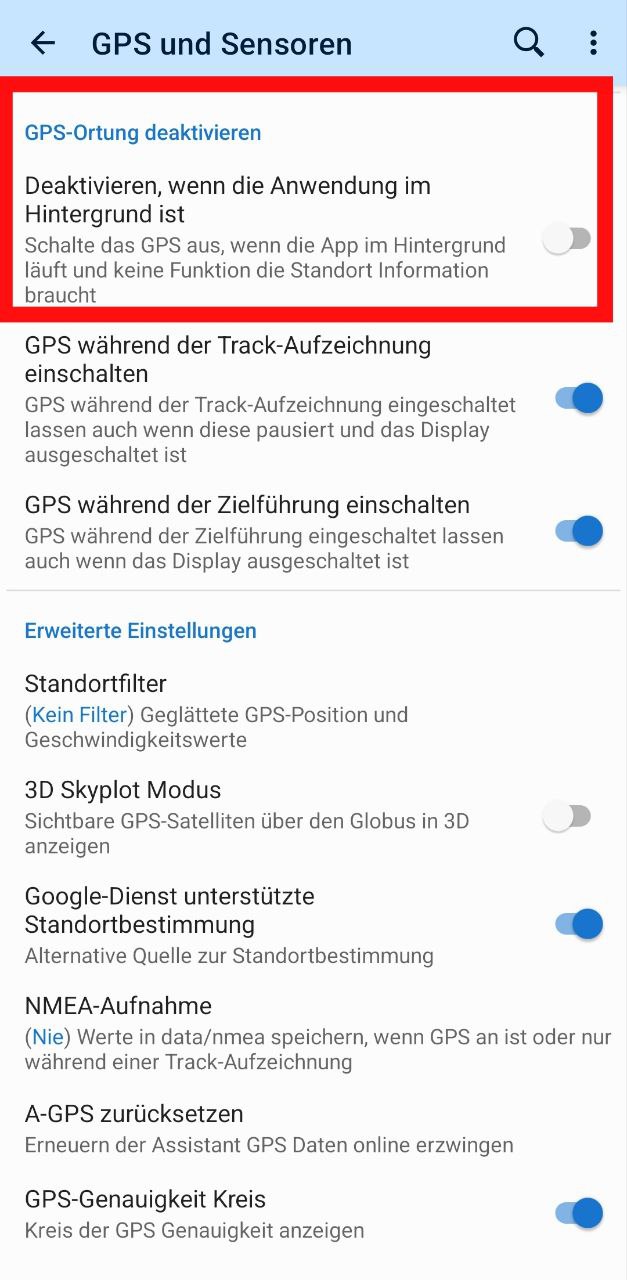
Task: Disable GPS während der Zielführung einschalten
Action: (x=579, y=531)
